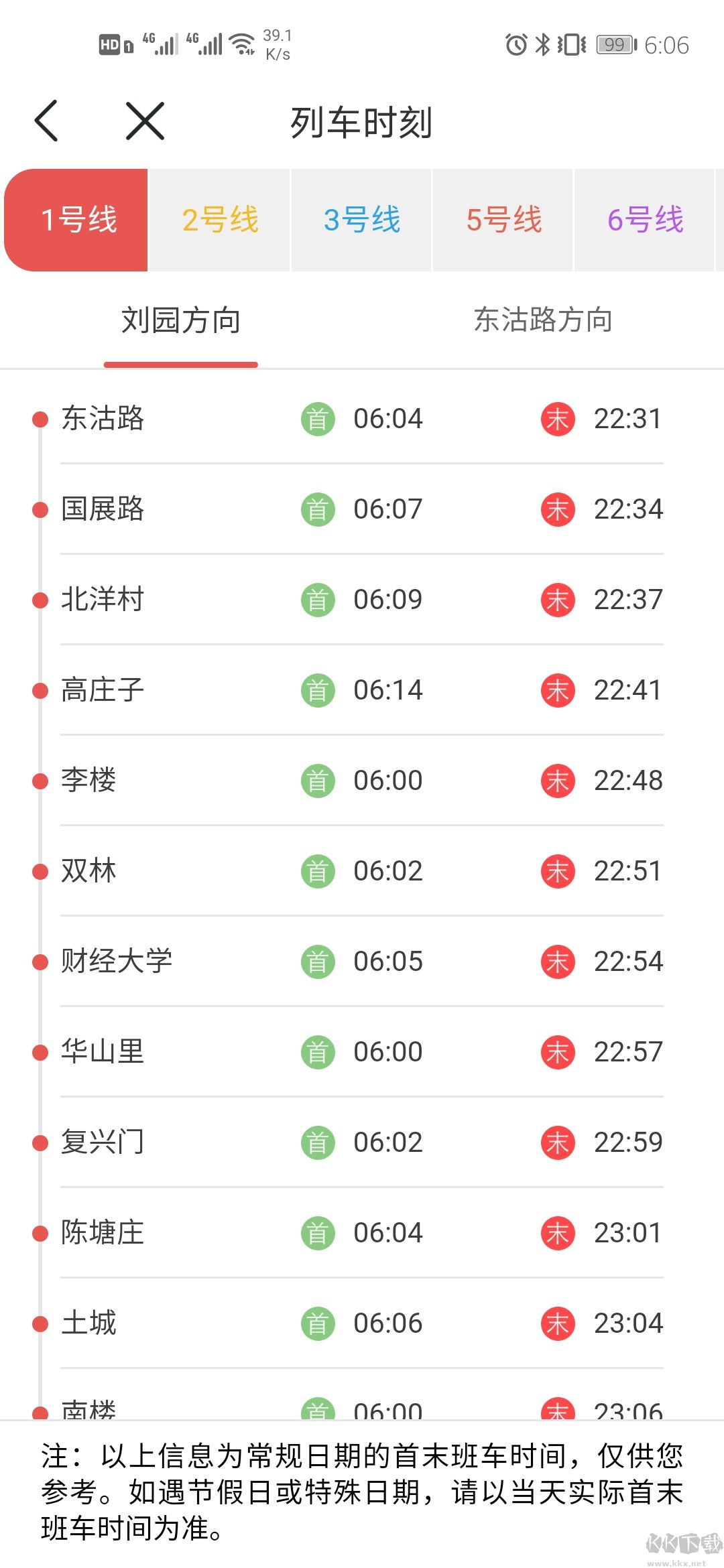Tap the red station dot beside 华山里
The height and width of the screenshot is (1568, 724).
point(38,1052)
